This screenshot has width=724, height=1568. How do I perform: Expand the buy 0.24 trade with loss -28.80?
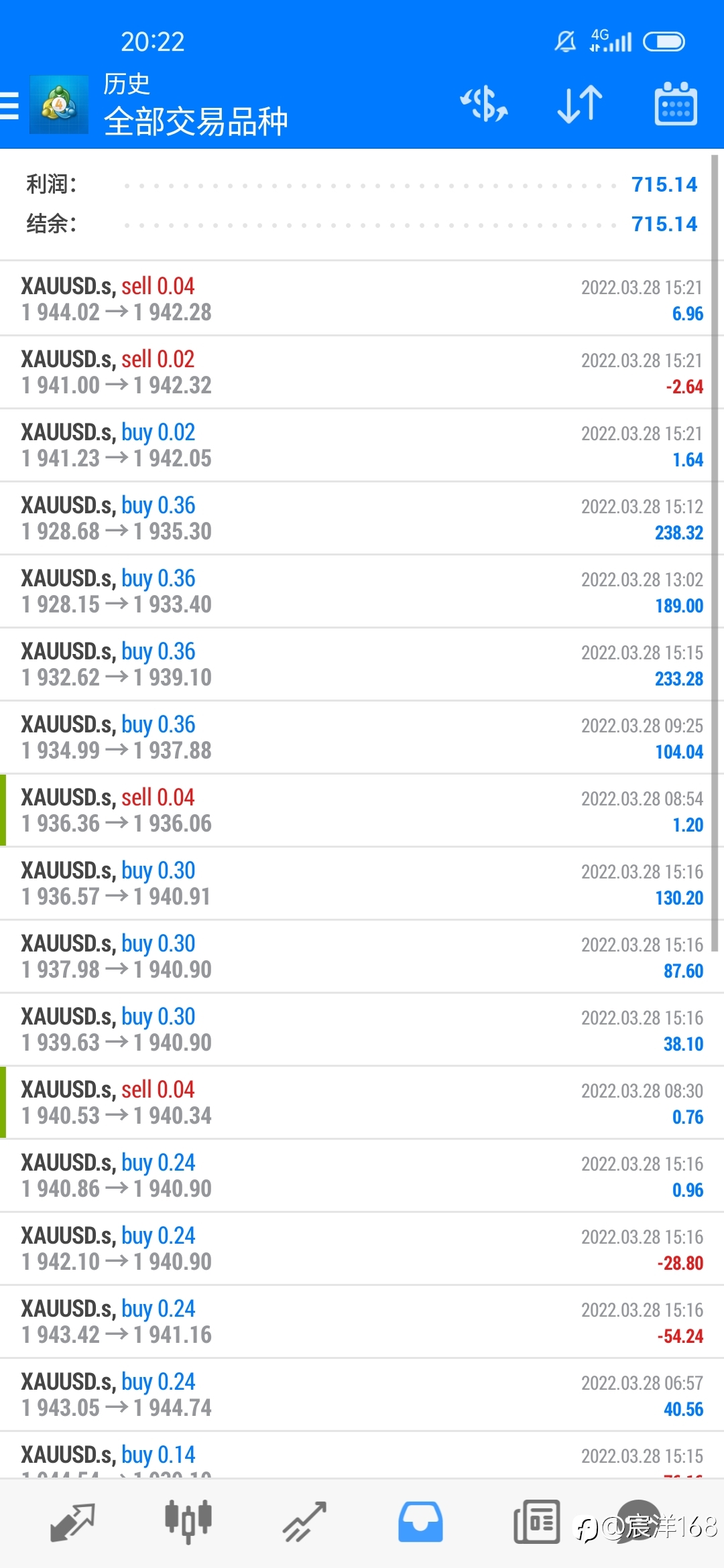coord(362,1248)
